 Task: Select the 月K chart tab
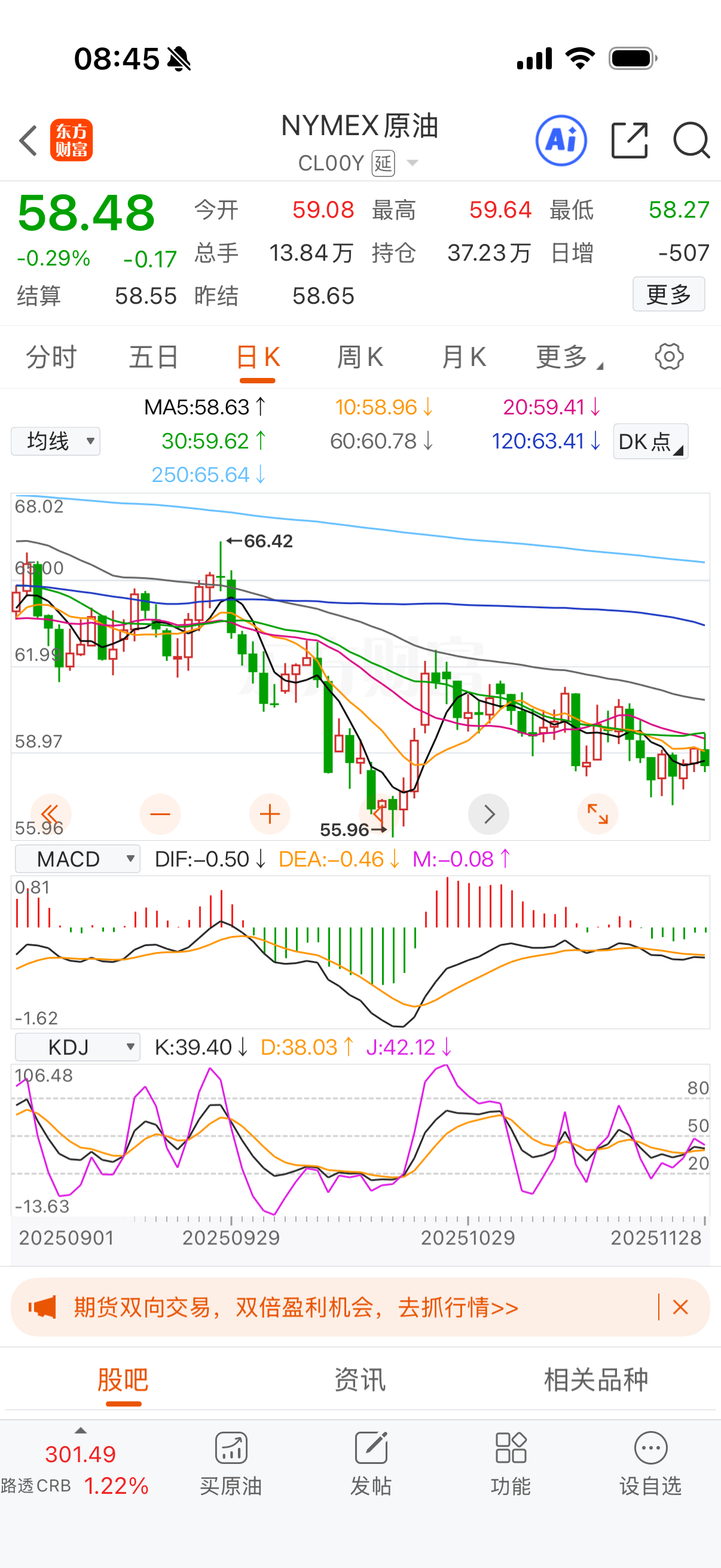[464, 357]
